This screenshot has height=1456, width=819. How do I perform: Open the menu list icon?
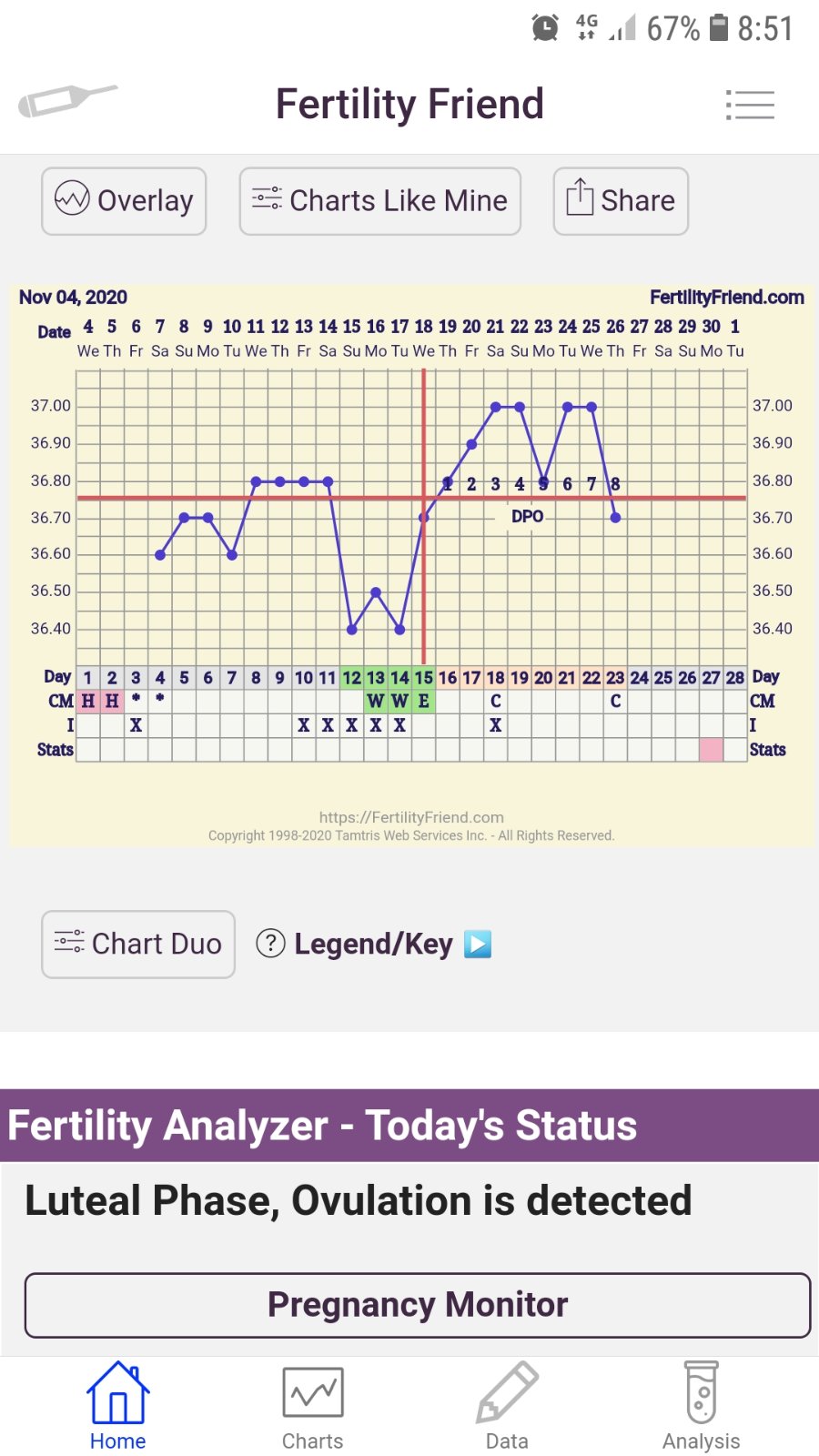(x=750, y=106)
